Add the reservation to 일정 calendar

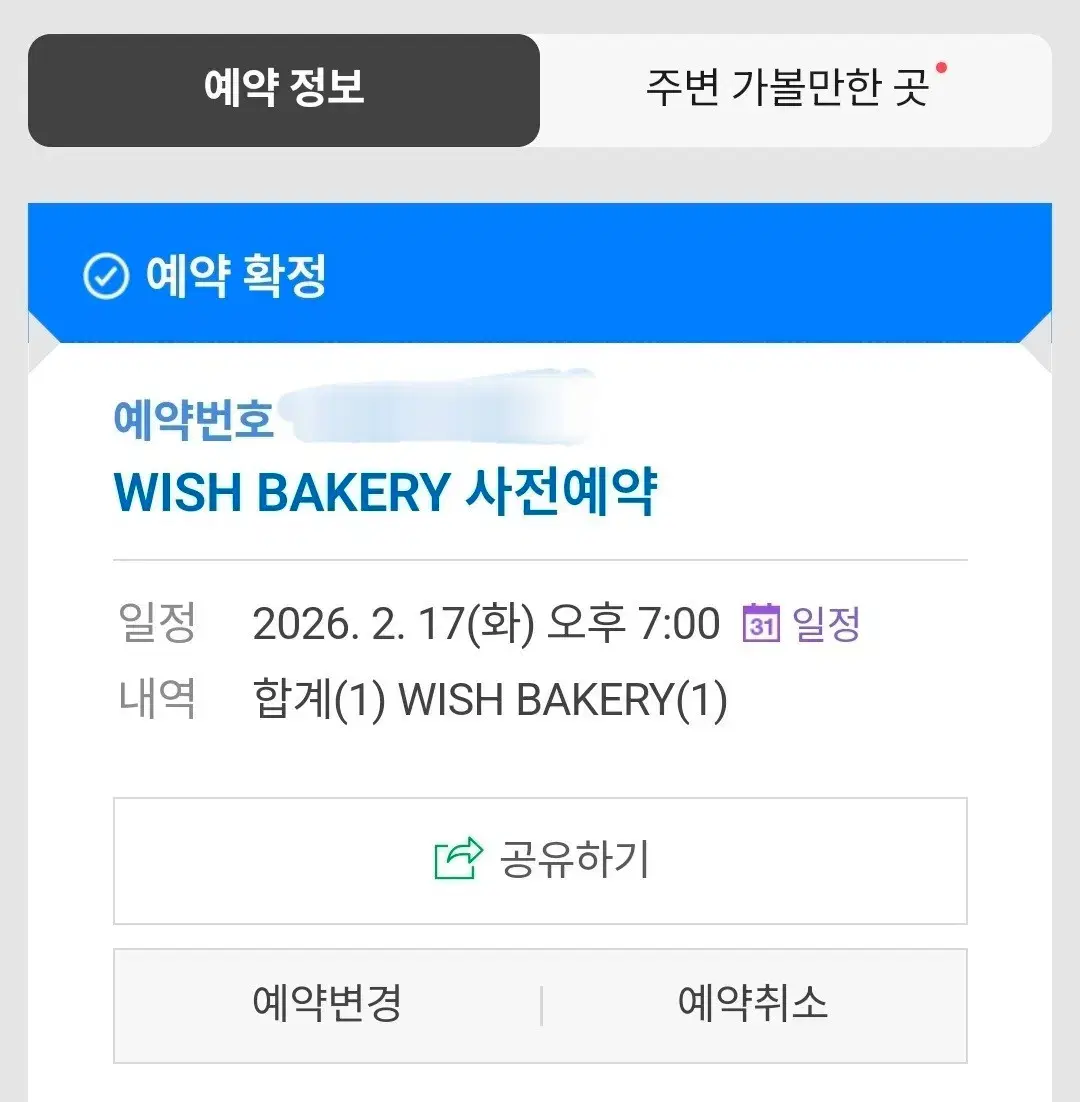802,625
